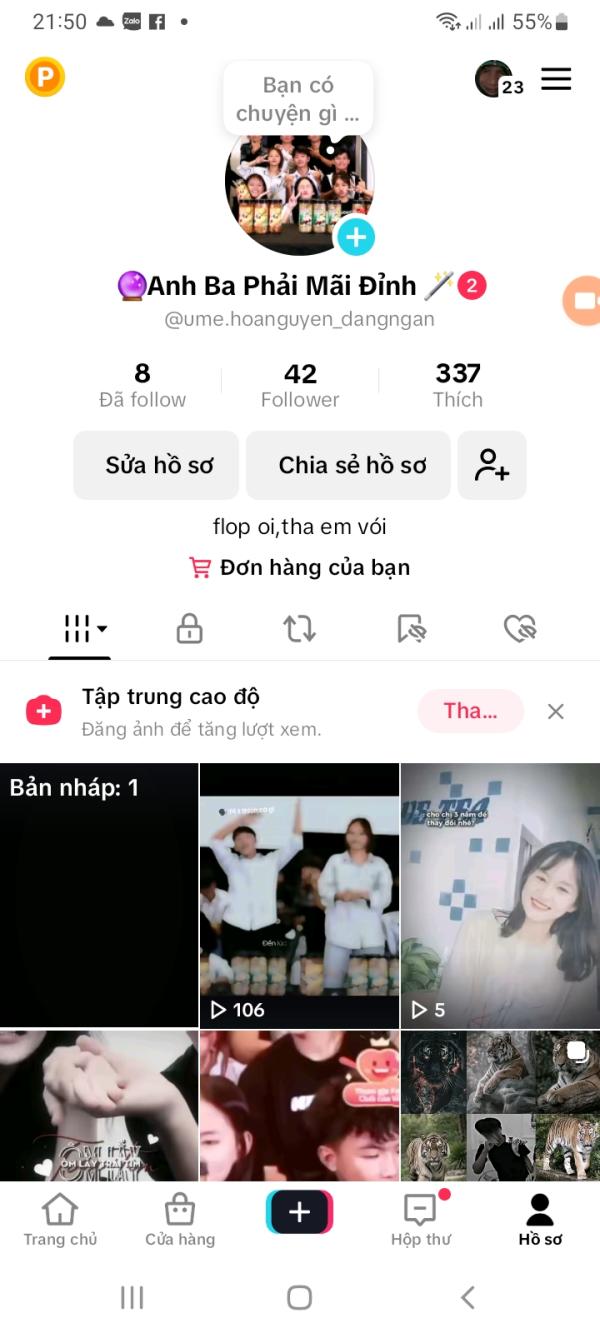
Task: Open the orange P coin icon
Action: coord(44,77)
